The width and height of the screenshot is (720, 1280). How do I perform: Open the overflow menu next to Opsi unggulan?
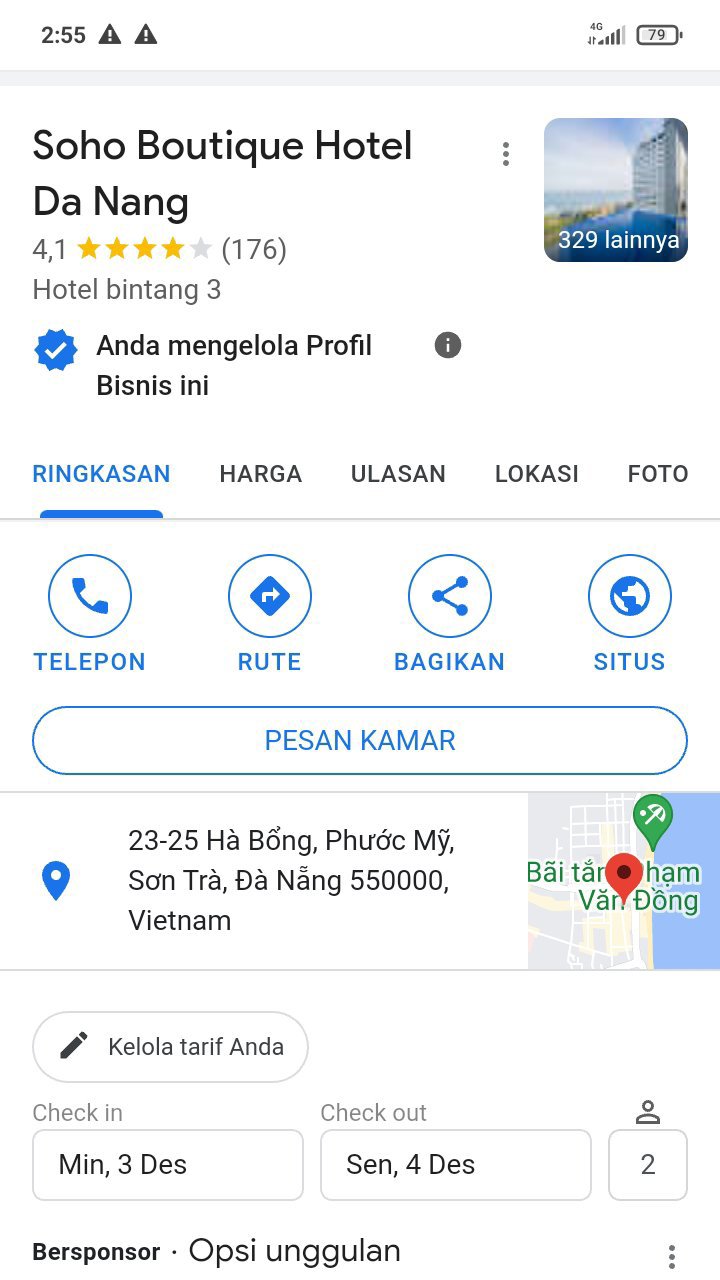click(672, 1256)
